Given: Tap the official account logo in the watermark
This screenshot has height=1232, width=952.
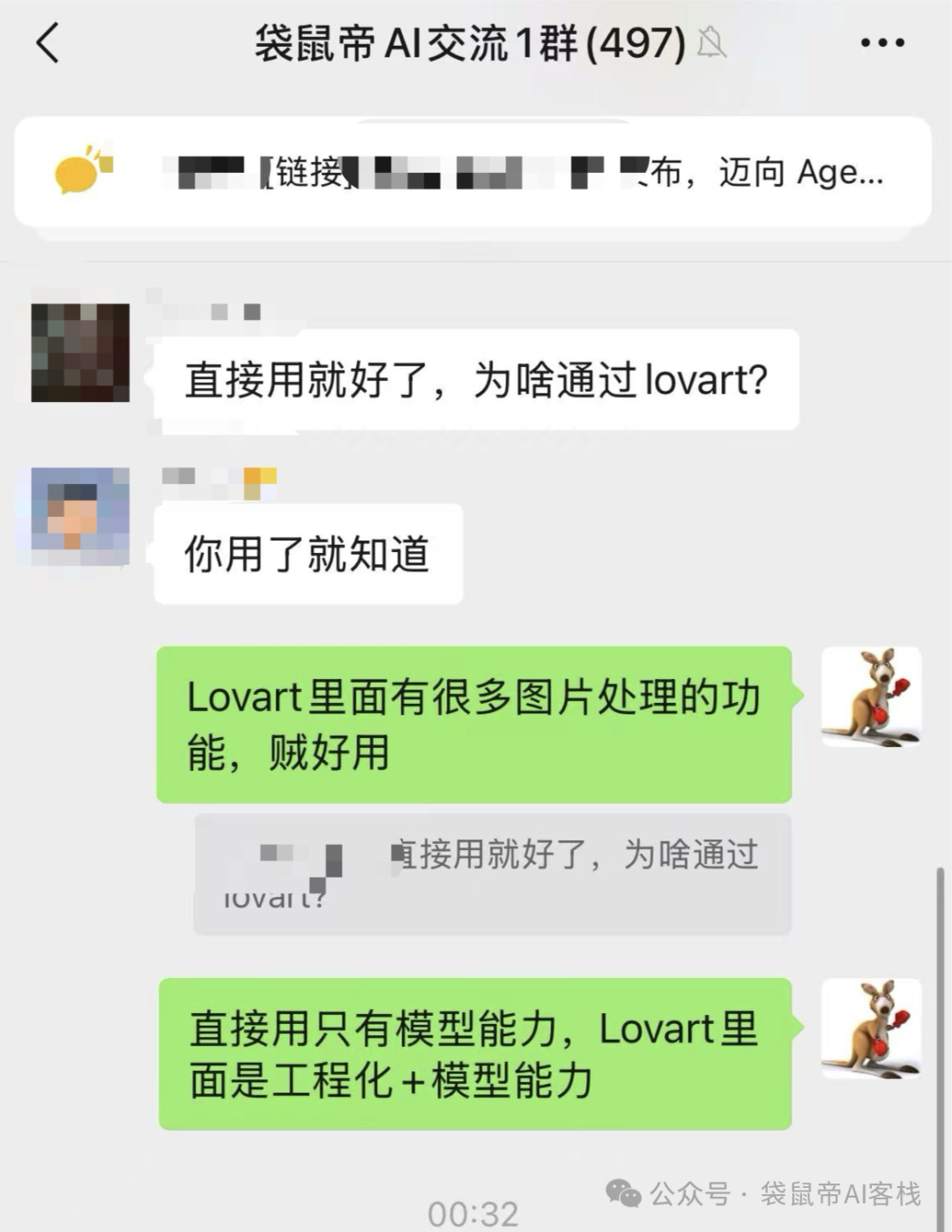Looking at the screenshot, I should pos(623,1195).
